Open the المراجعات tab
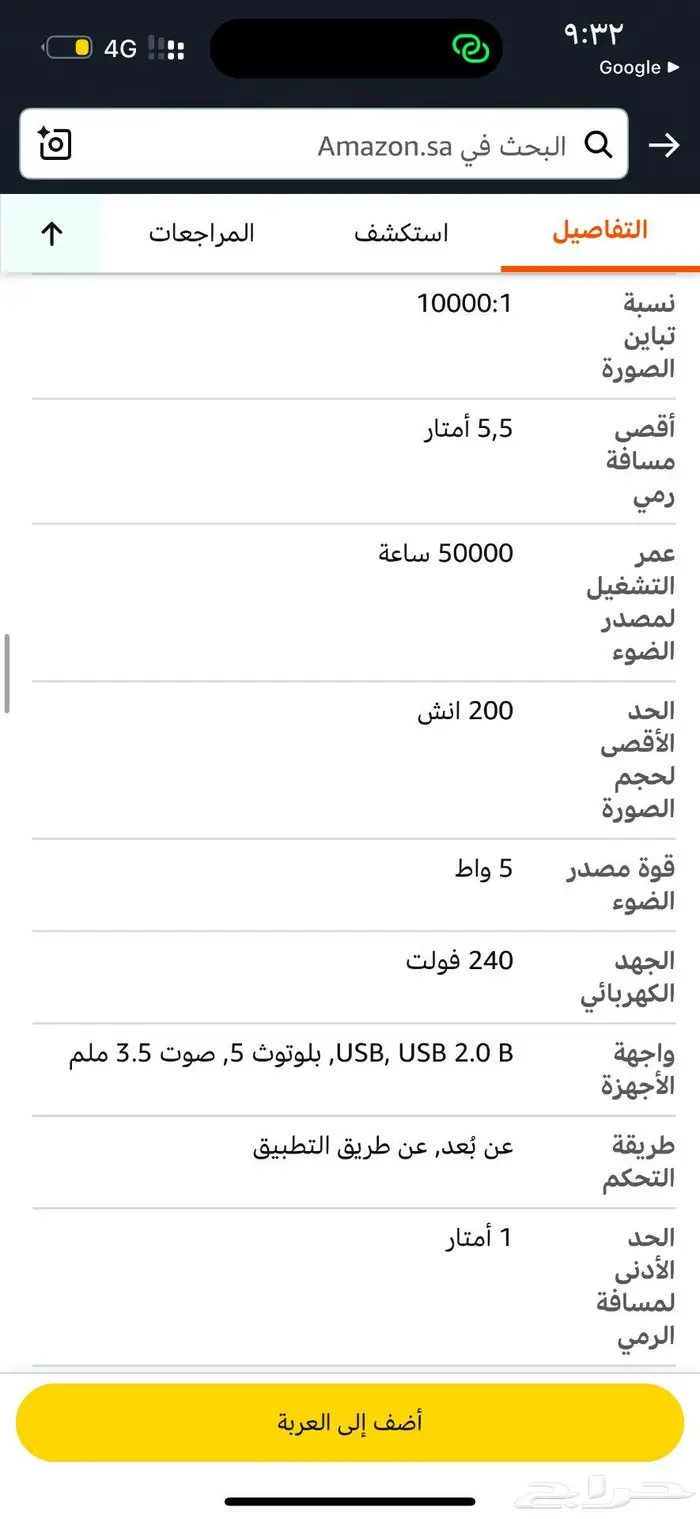700x1519 pixels. [202, 233]
